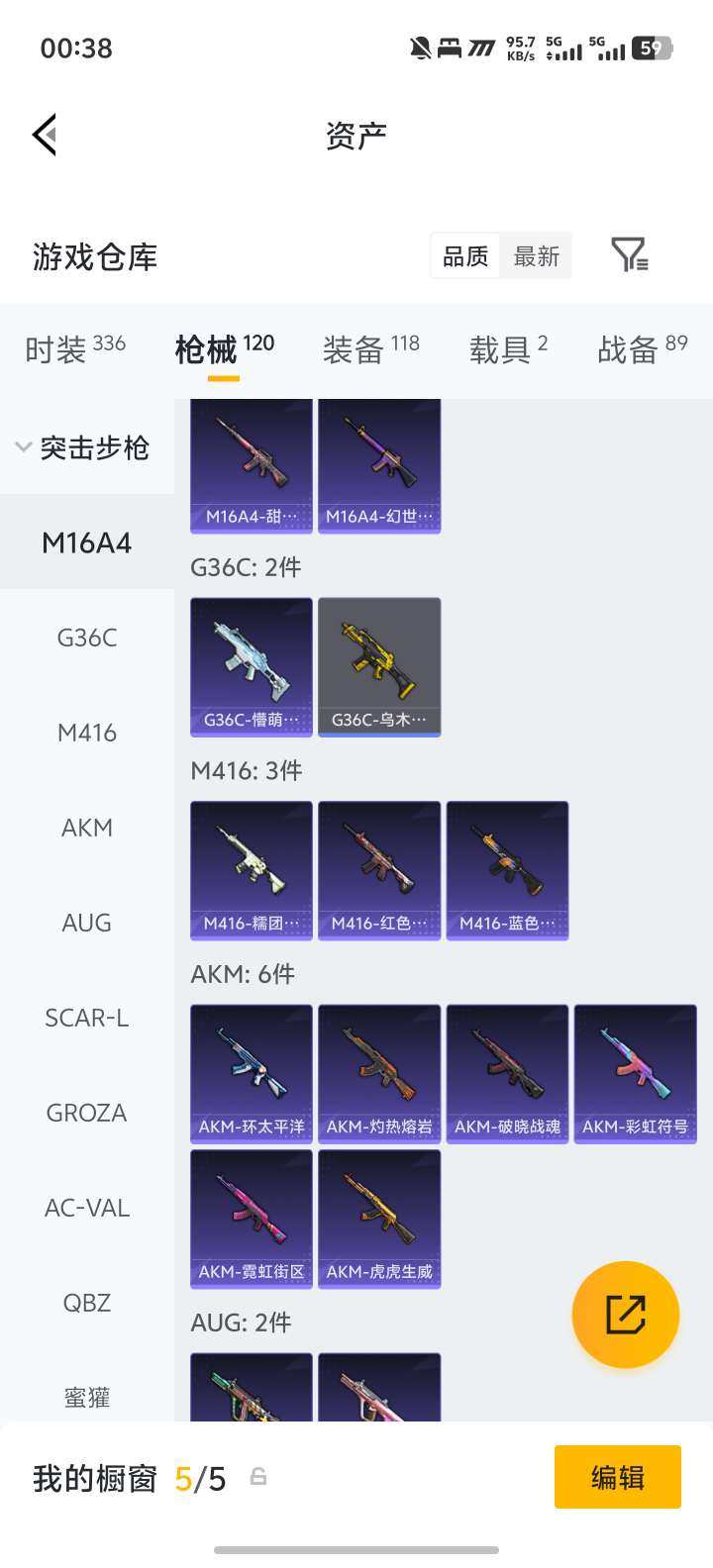Select GROZA in the sidebar
713x1568 pixels.
86,1113
